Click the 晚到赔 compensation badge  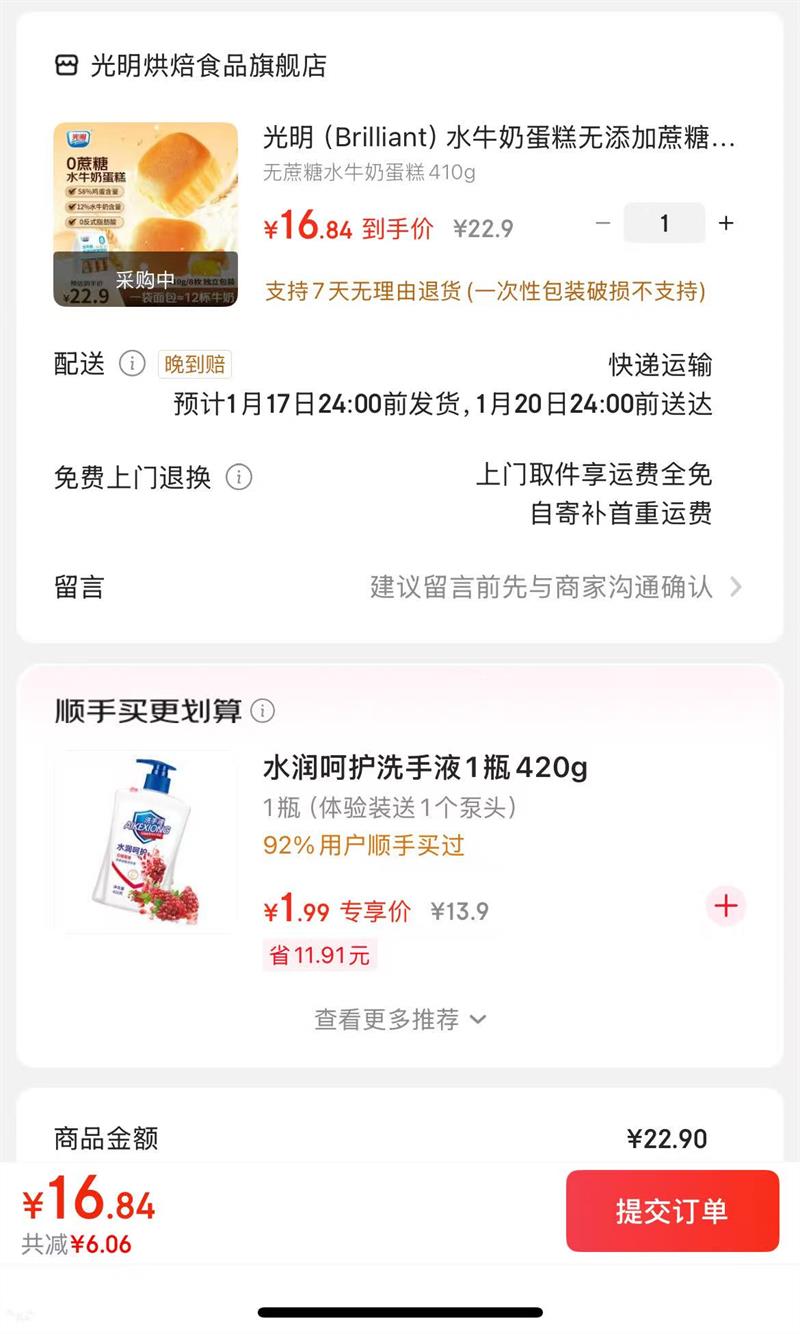pos(196,364)
